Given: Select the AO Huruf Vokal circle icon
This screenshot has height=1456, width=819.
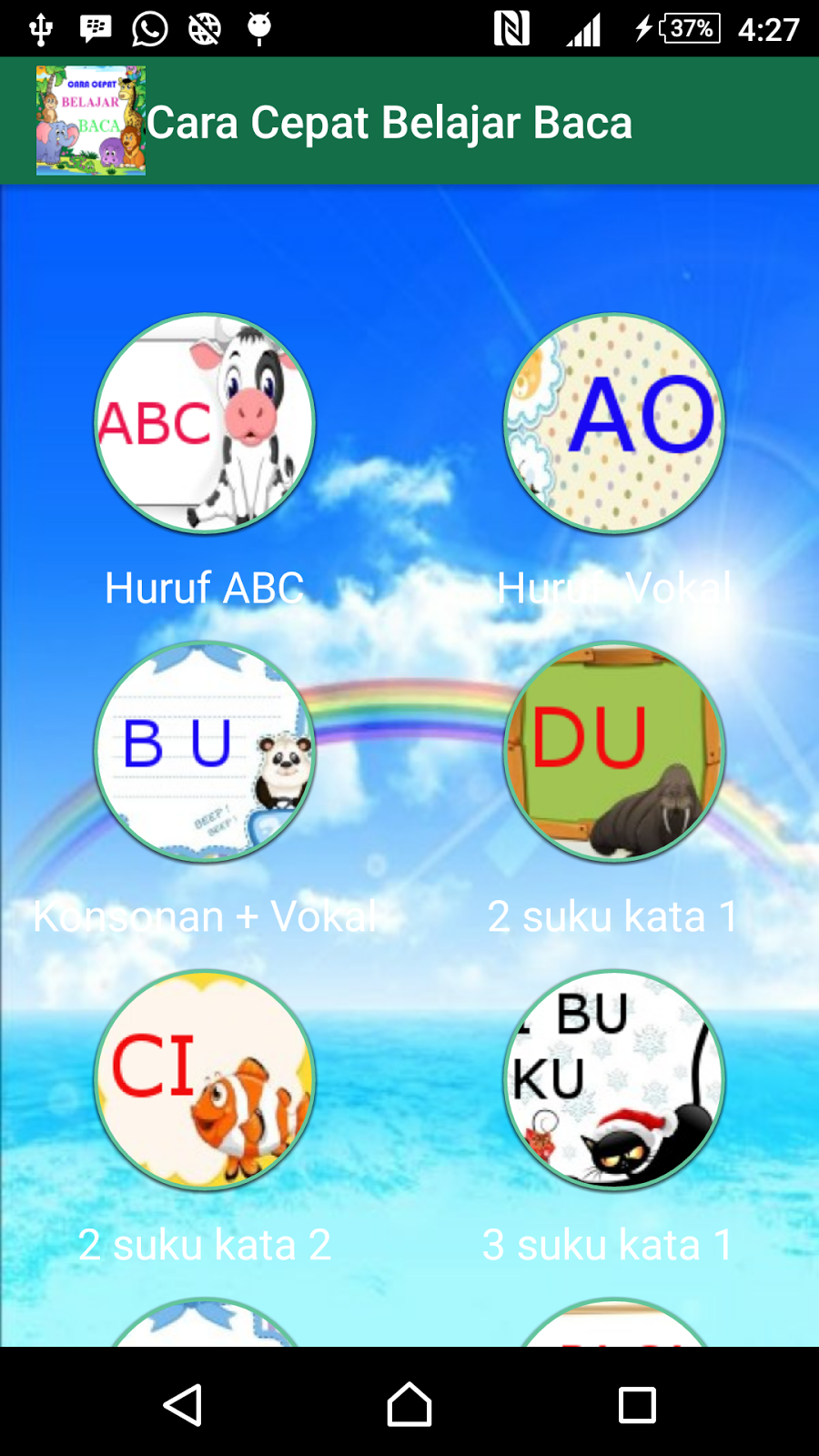Looking at the screenshot, I should pos(612,422).
